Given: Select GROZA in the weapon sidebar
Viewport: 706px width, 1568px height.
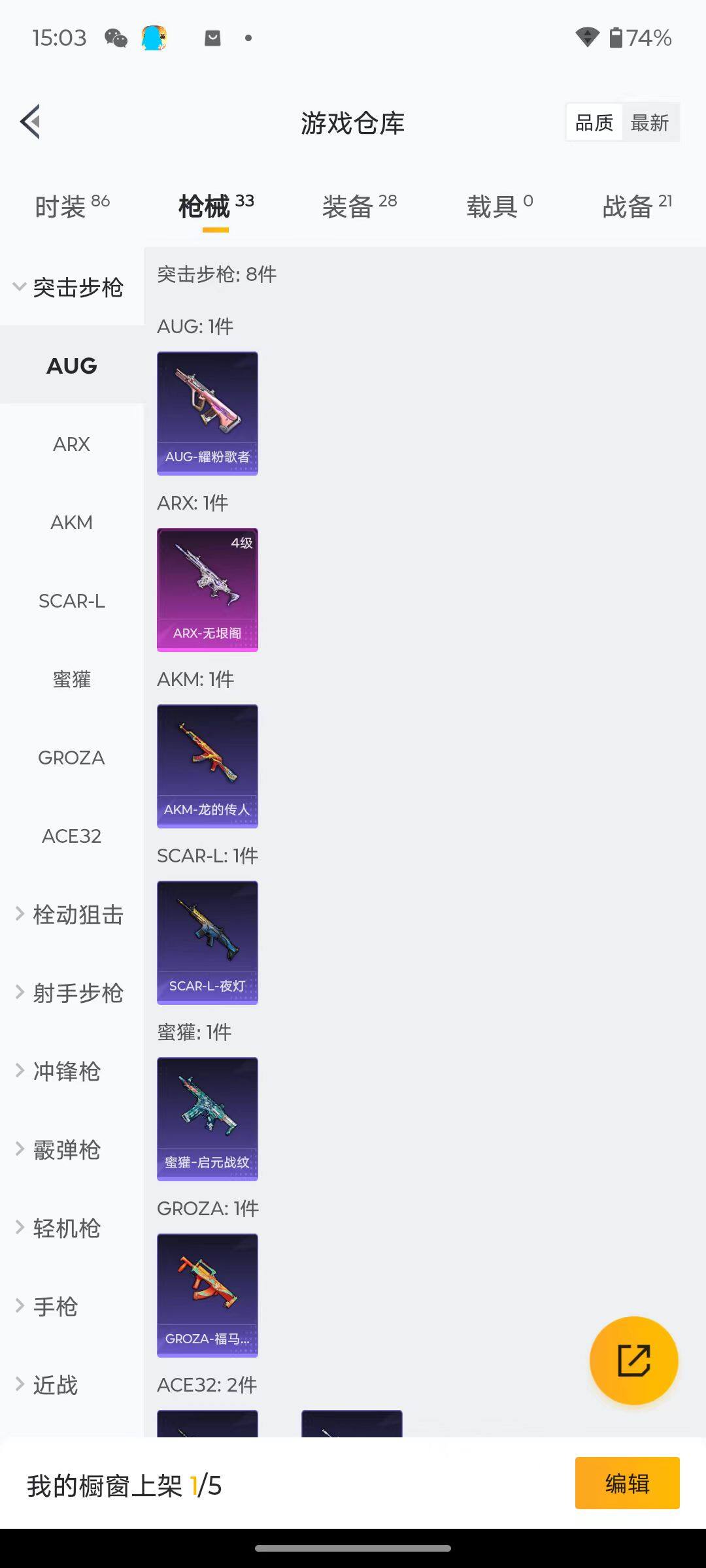Looking at the screenshot, I should [71, 758].
